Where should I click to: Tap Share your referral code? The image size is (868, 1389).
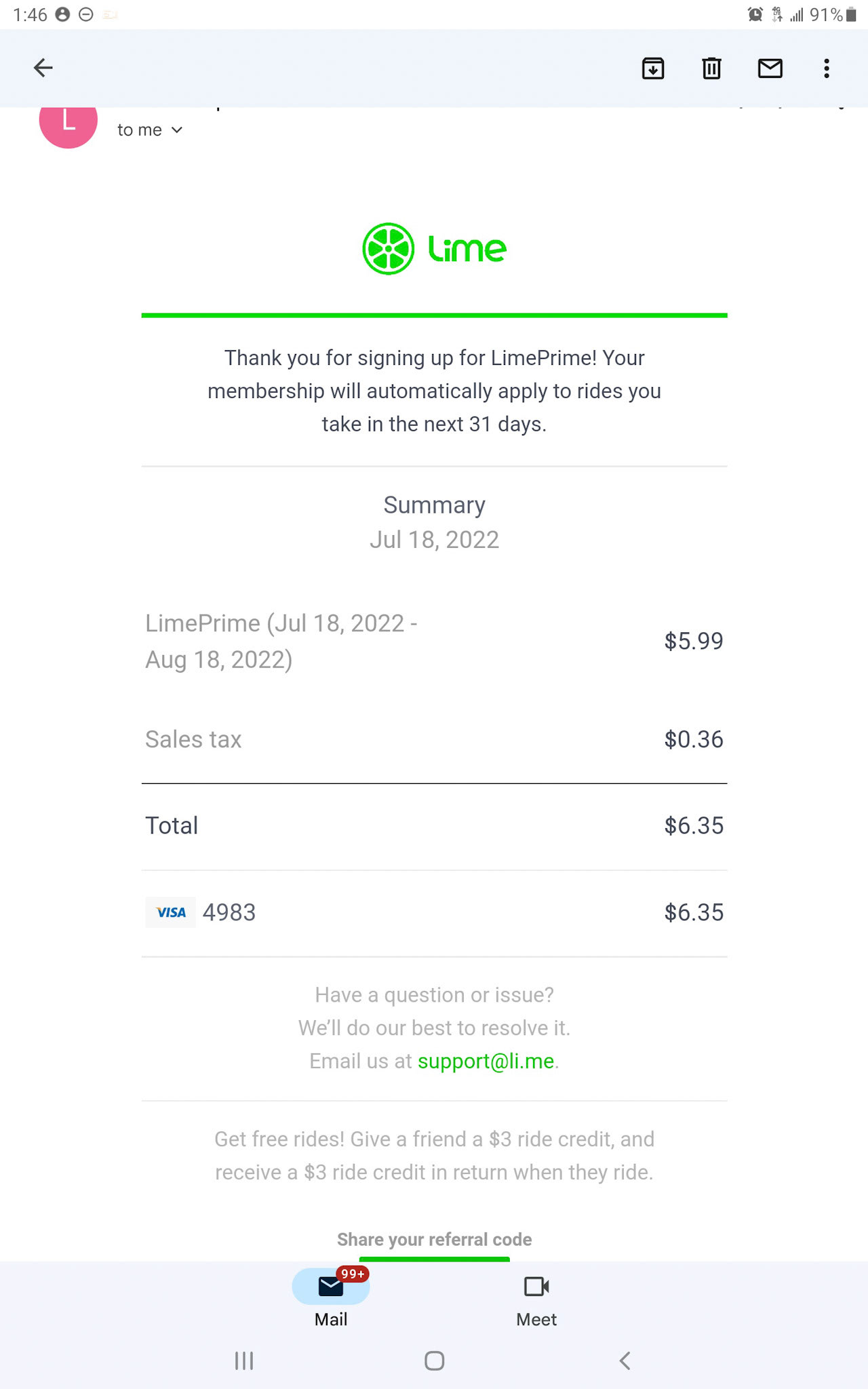coord(434,1240)
